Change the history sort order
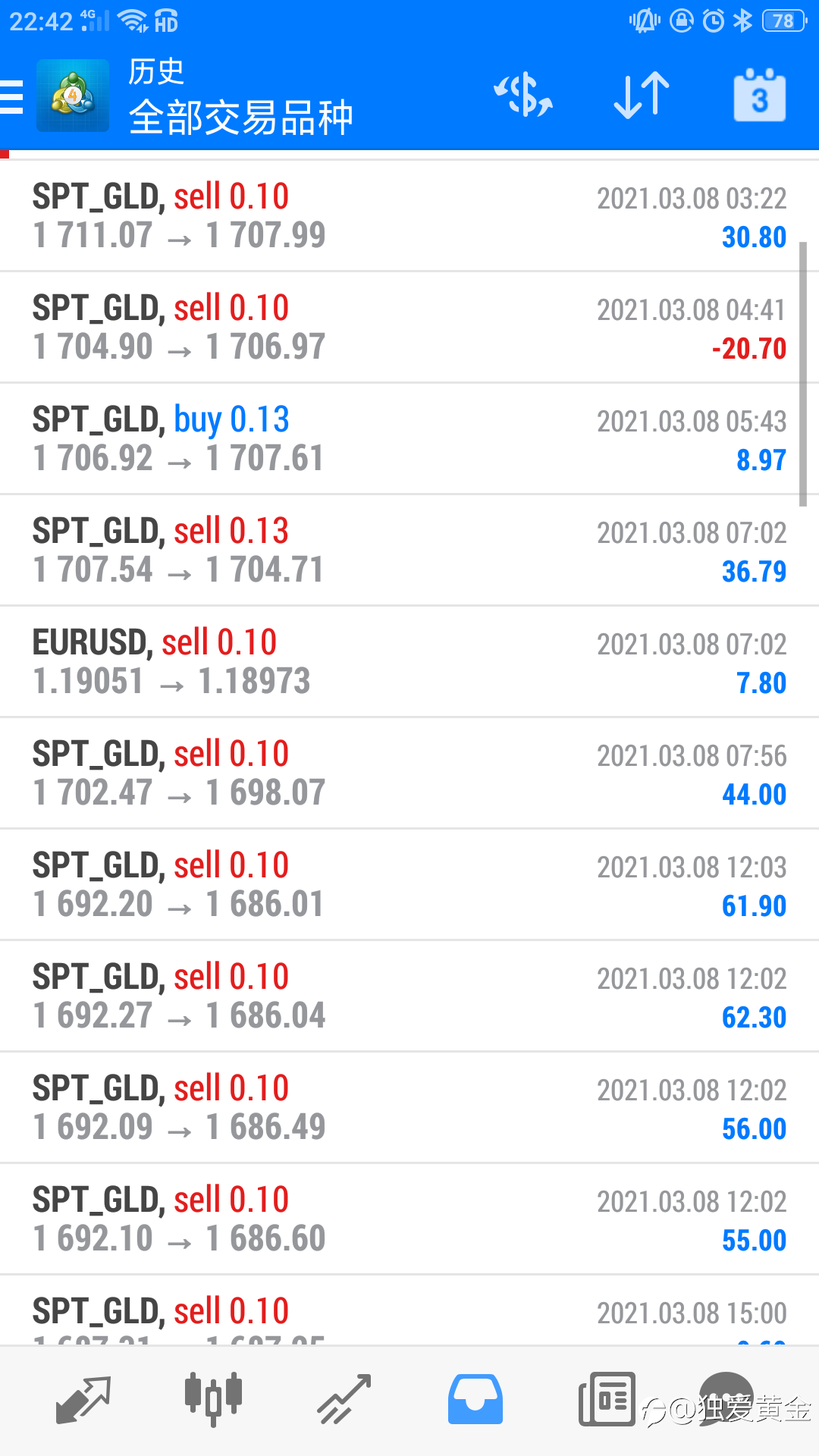This screenshot has width=819, height=1456. coord(641,96)
